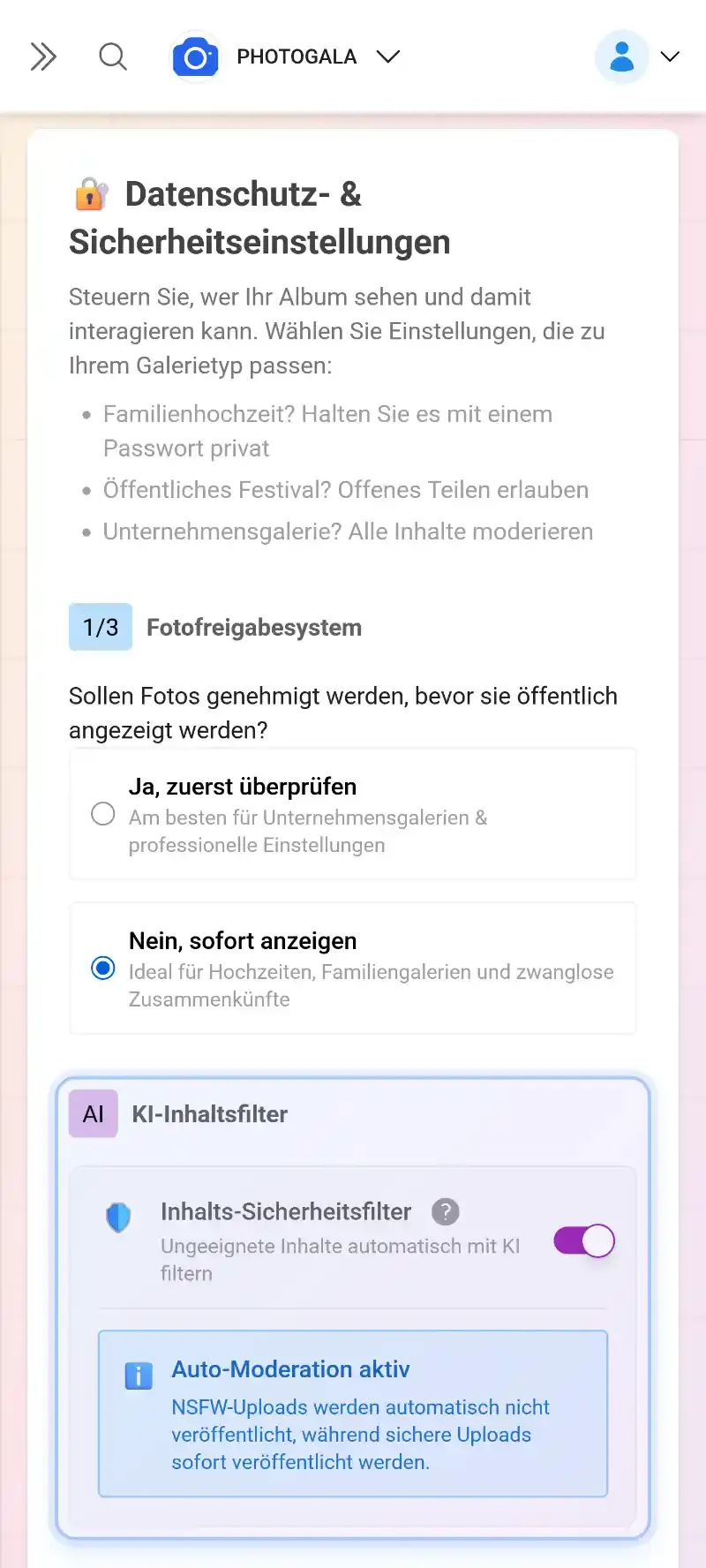Click the AI badge on KI-Inhaltsfilter
Screen dimensions: 706x1568
click(93, 1114)
